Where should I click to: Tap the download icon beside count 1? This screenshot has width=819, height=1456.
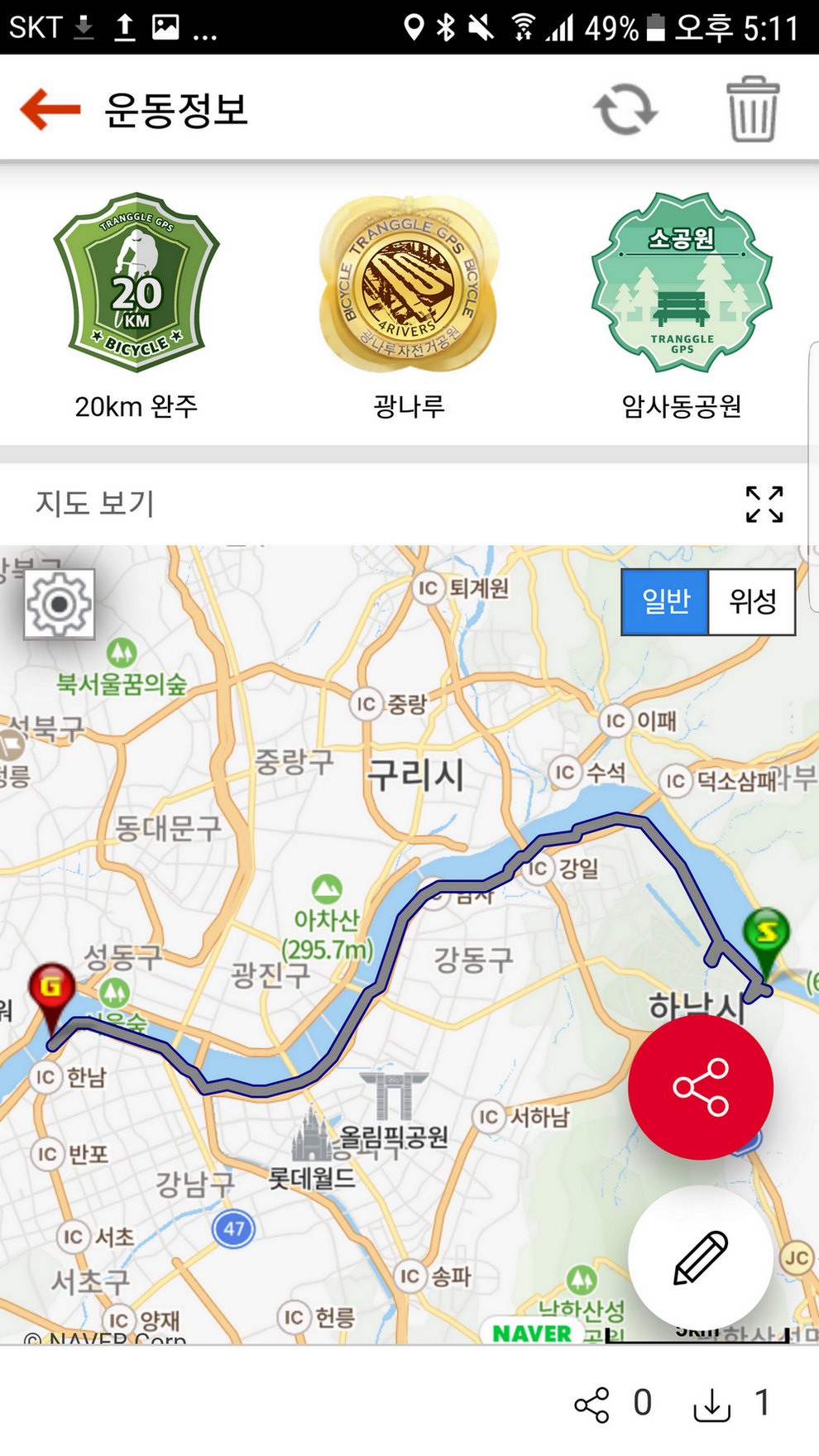coord(711,1405)
